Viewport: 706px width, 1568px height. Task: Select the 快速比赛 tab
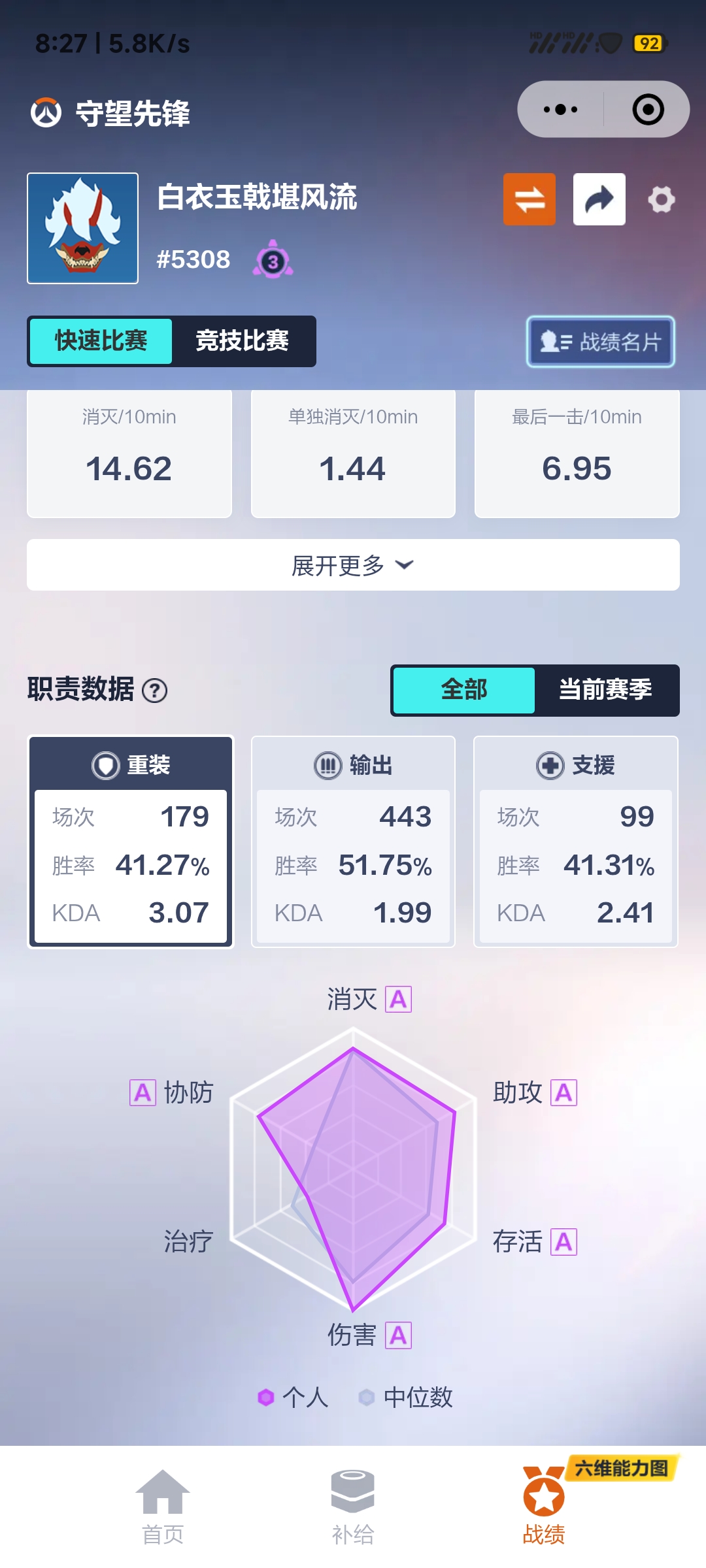[101, 341]
